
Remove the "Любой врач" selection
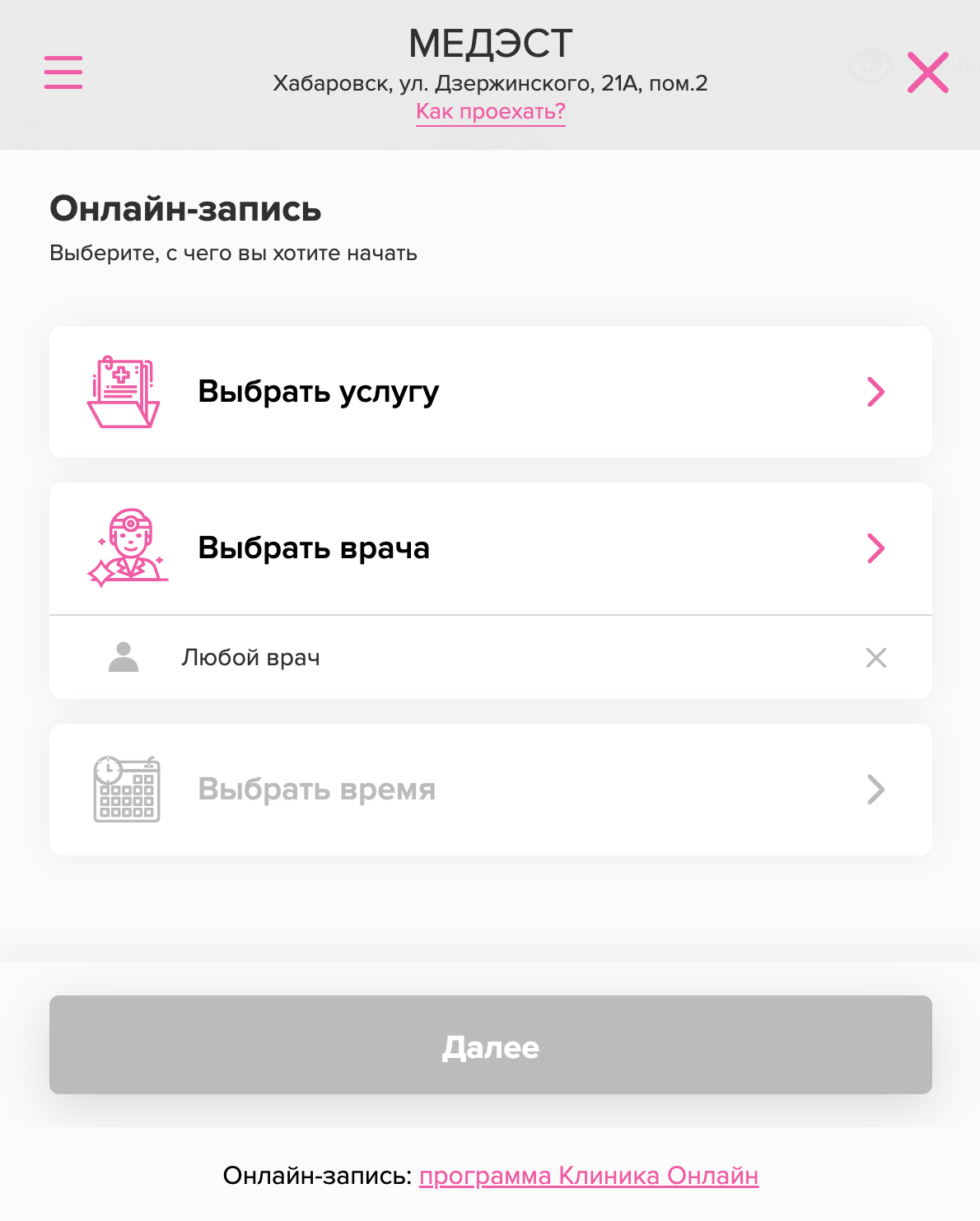point(875,658)
